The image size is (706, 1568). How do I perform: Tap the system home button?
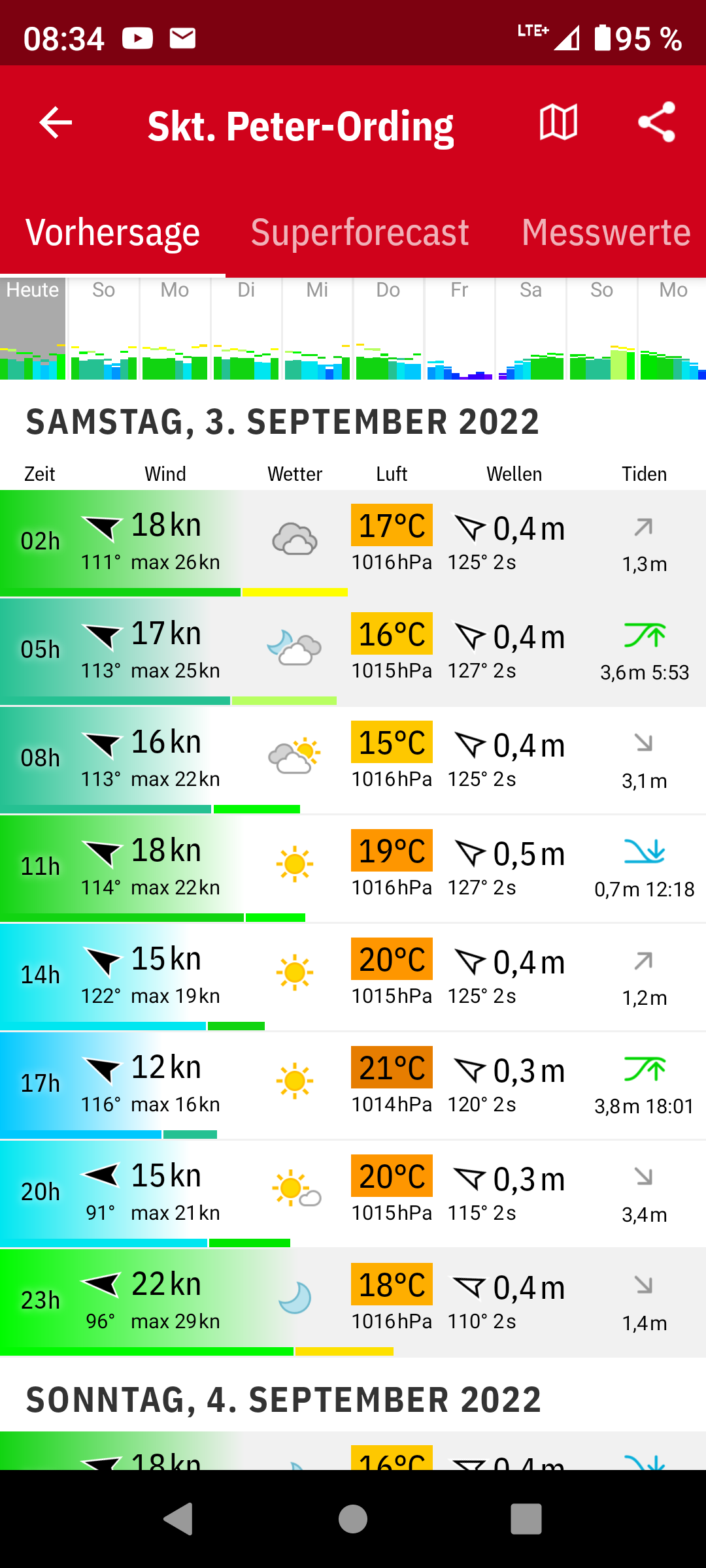(x=353, y=1519)
